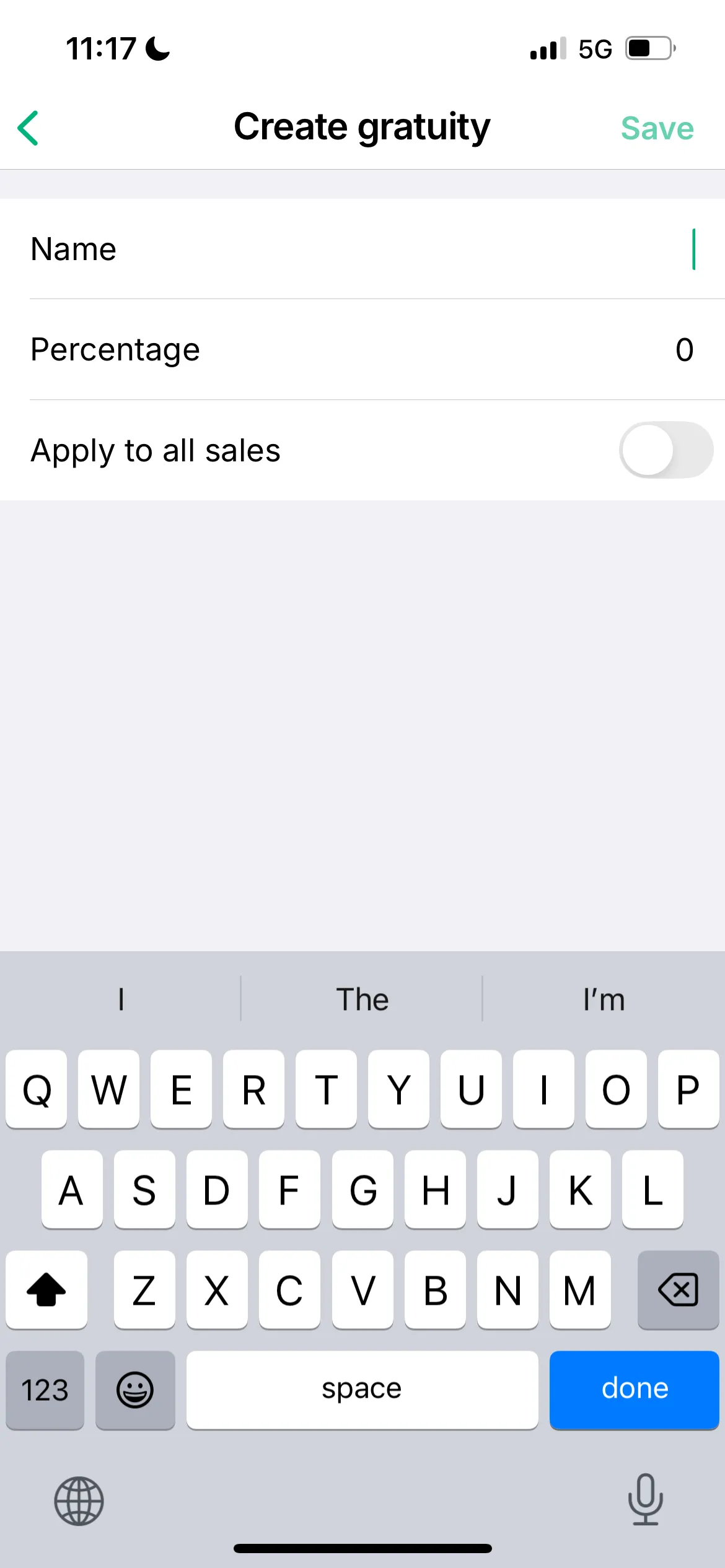Tap the home indicator bar

point(362,1548)
